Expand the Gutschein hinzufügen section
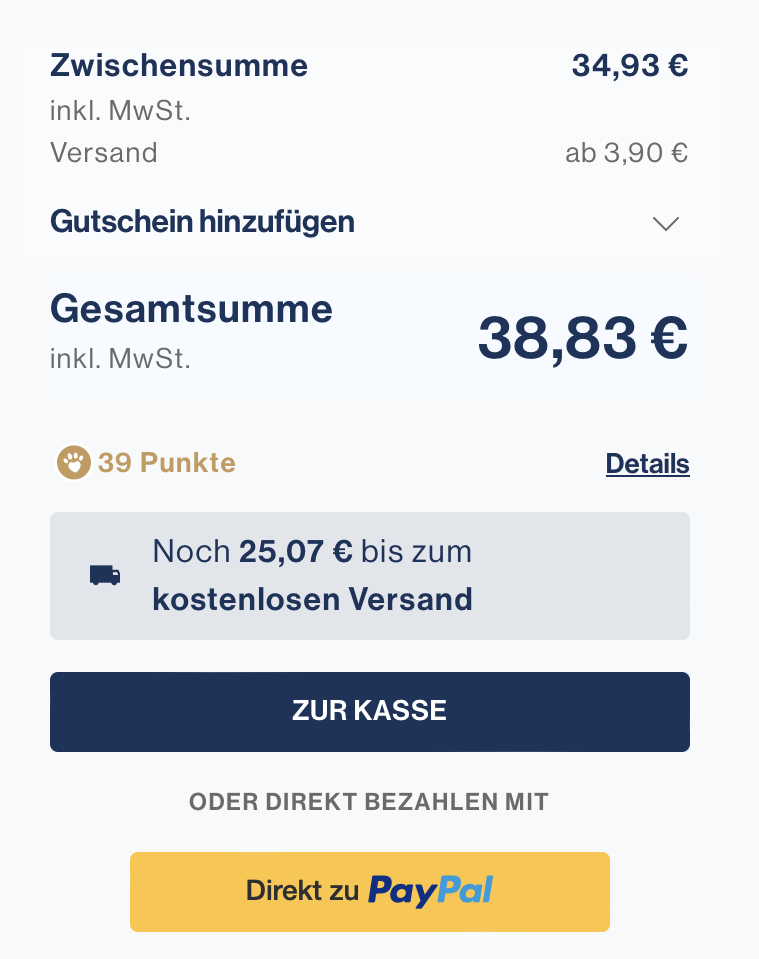Viewport: 759px width, 959px height. click(665, 223)
